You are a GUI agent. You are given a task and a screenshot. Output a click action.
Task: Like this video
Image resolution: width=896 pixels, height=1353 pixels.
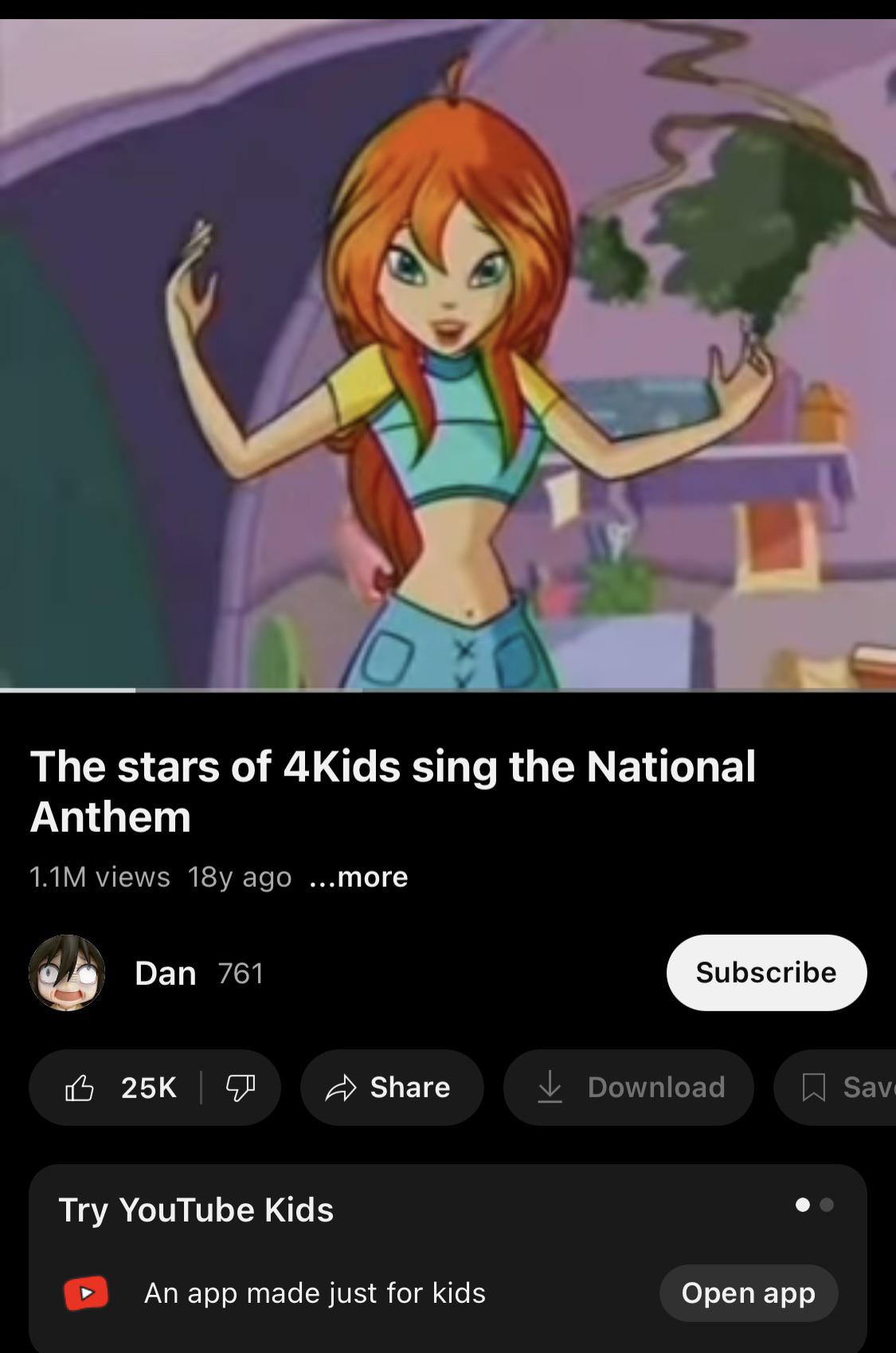point(119,1088)
